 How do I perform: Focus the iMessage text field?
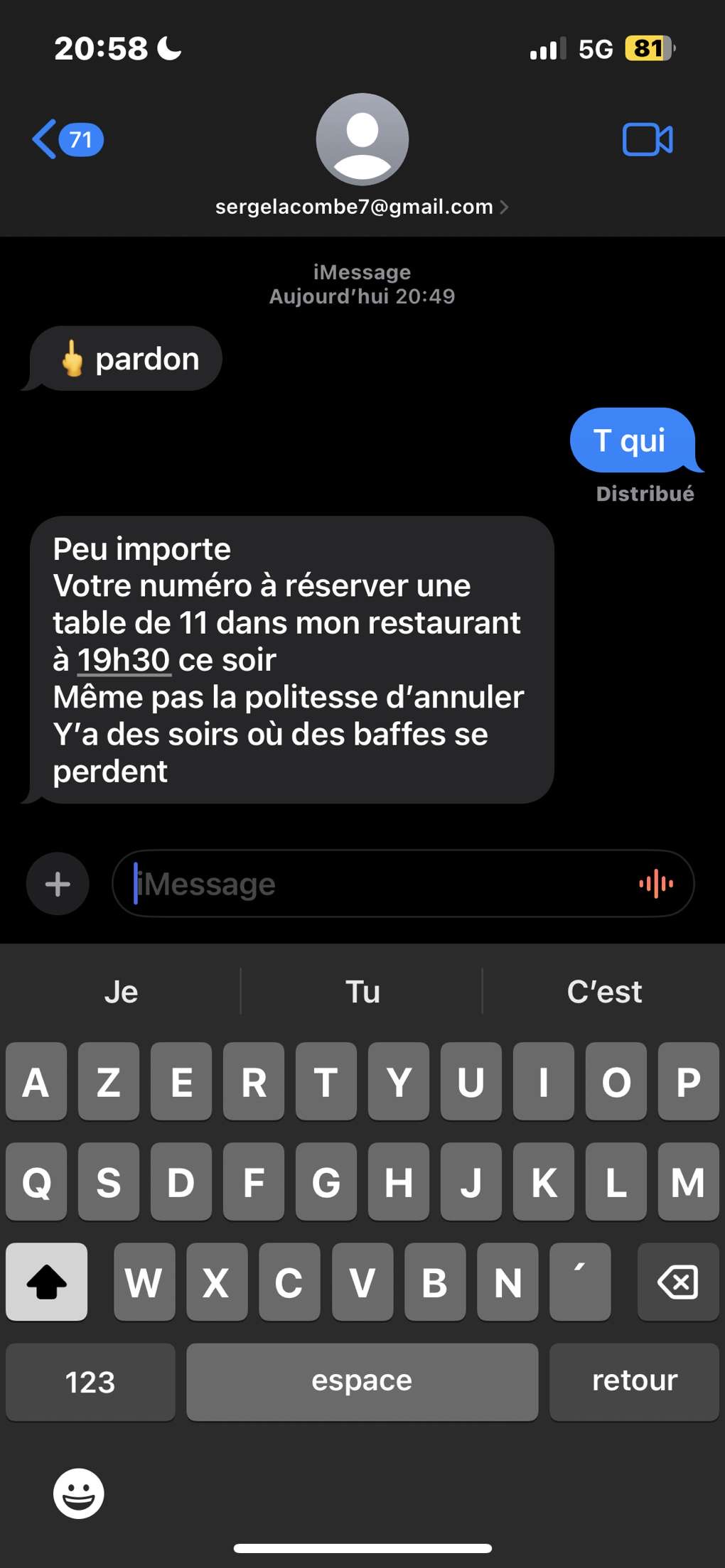point(377,884)
